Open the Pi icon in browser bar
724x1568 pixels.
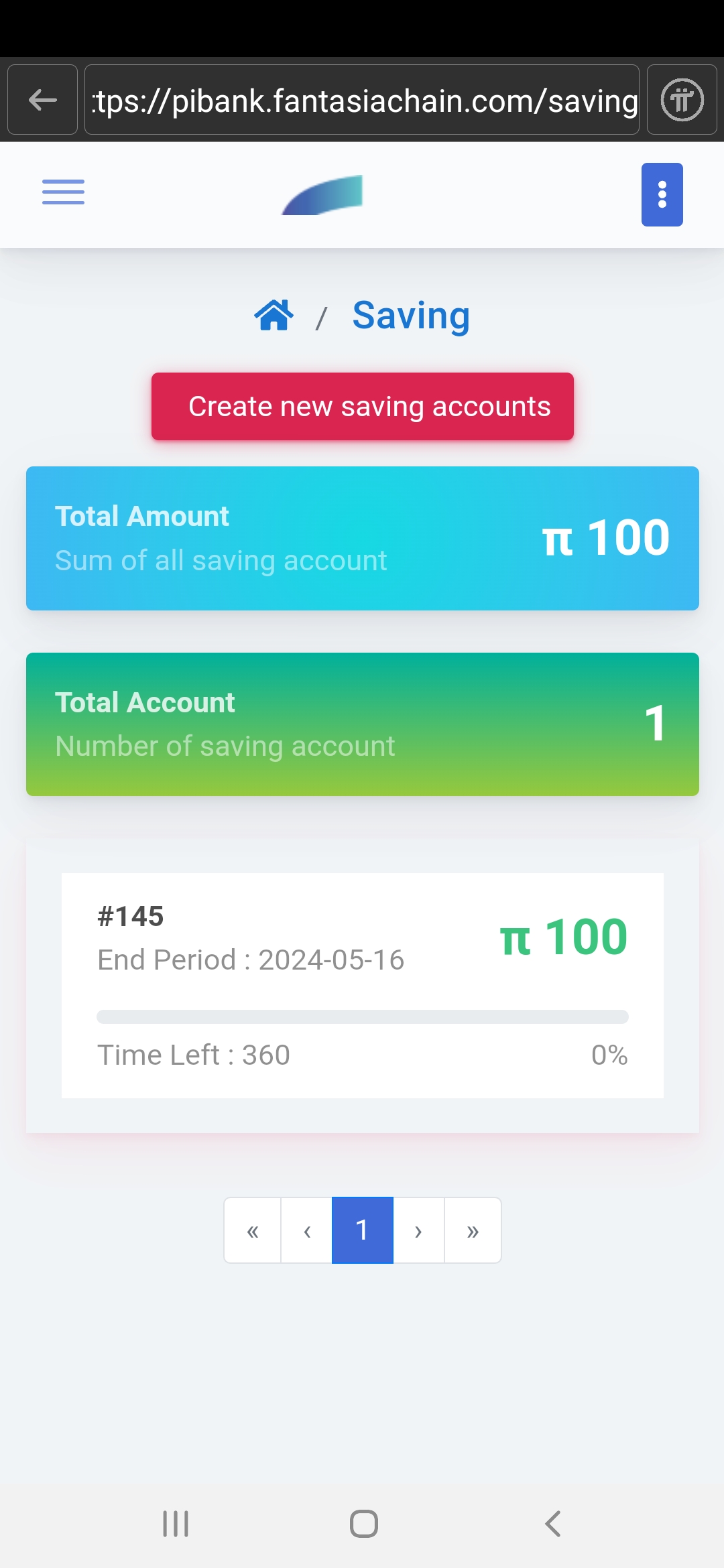coord(682,100)
